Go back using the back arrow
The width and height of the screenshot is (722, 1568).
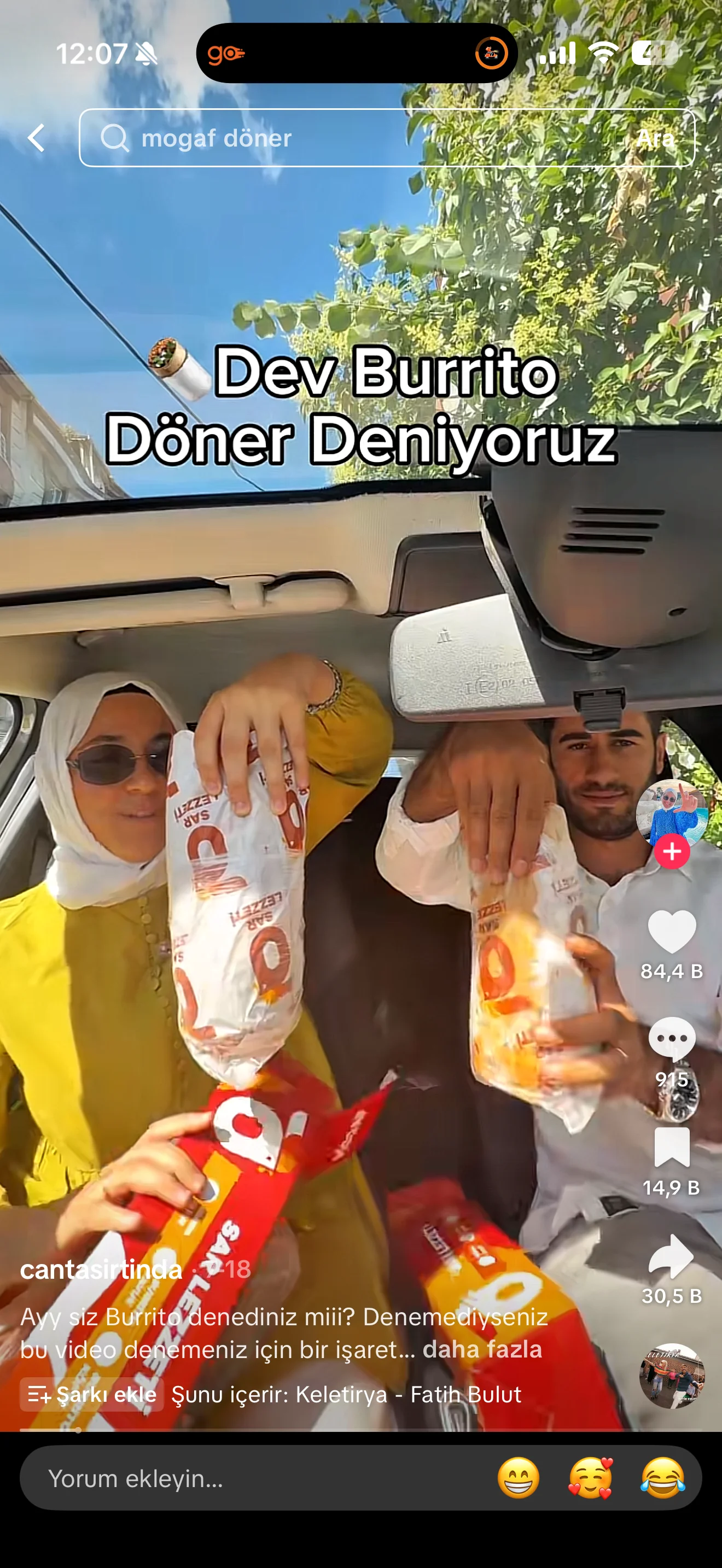[x=37, y=138]
